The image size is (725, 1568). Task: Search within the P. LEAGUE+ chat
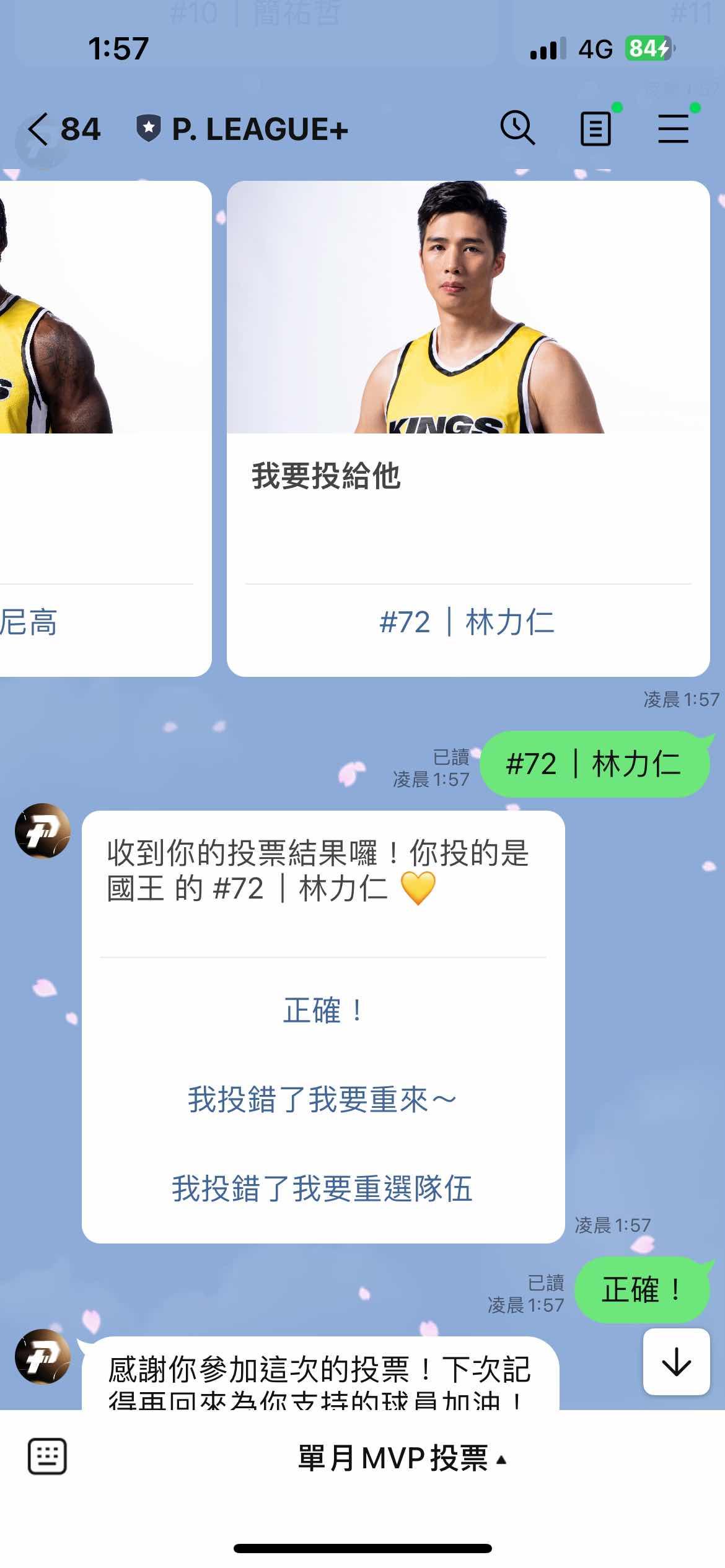517,128
